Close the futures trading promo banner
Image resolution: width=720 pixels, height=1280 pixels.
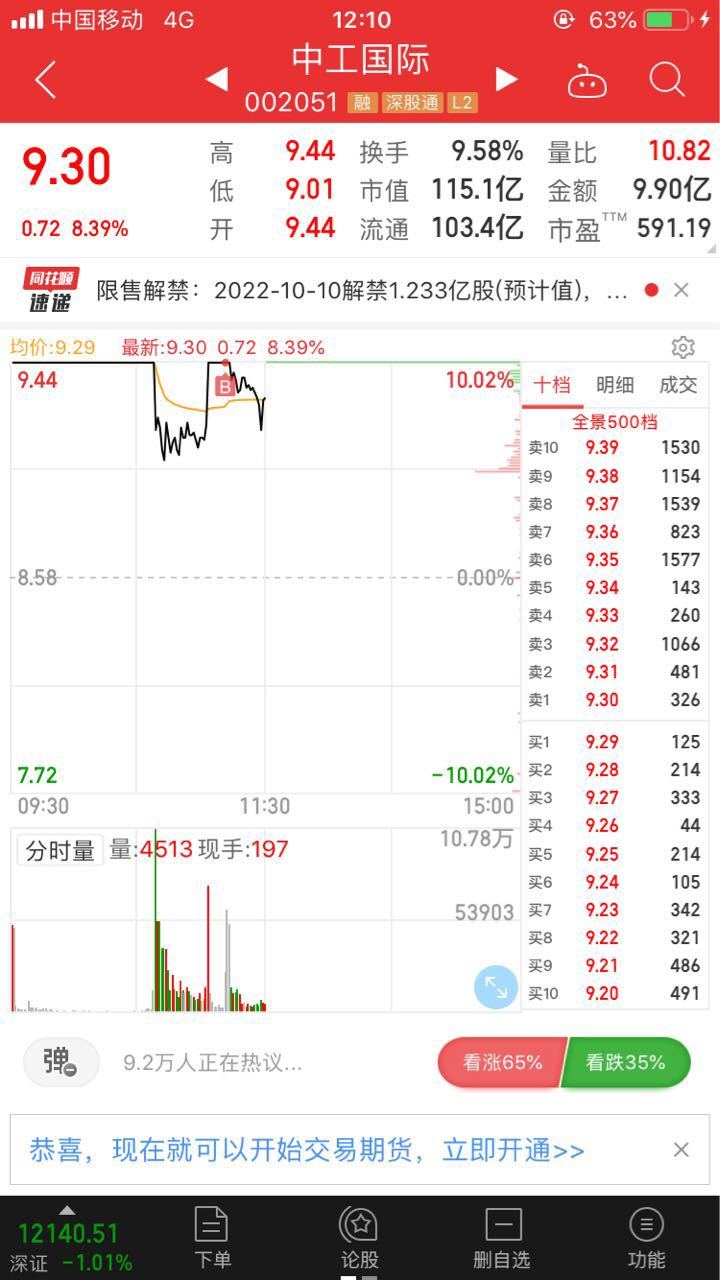click(681, 1150)
